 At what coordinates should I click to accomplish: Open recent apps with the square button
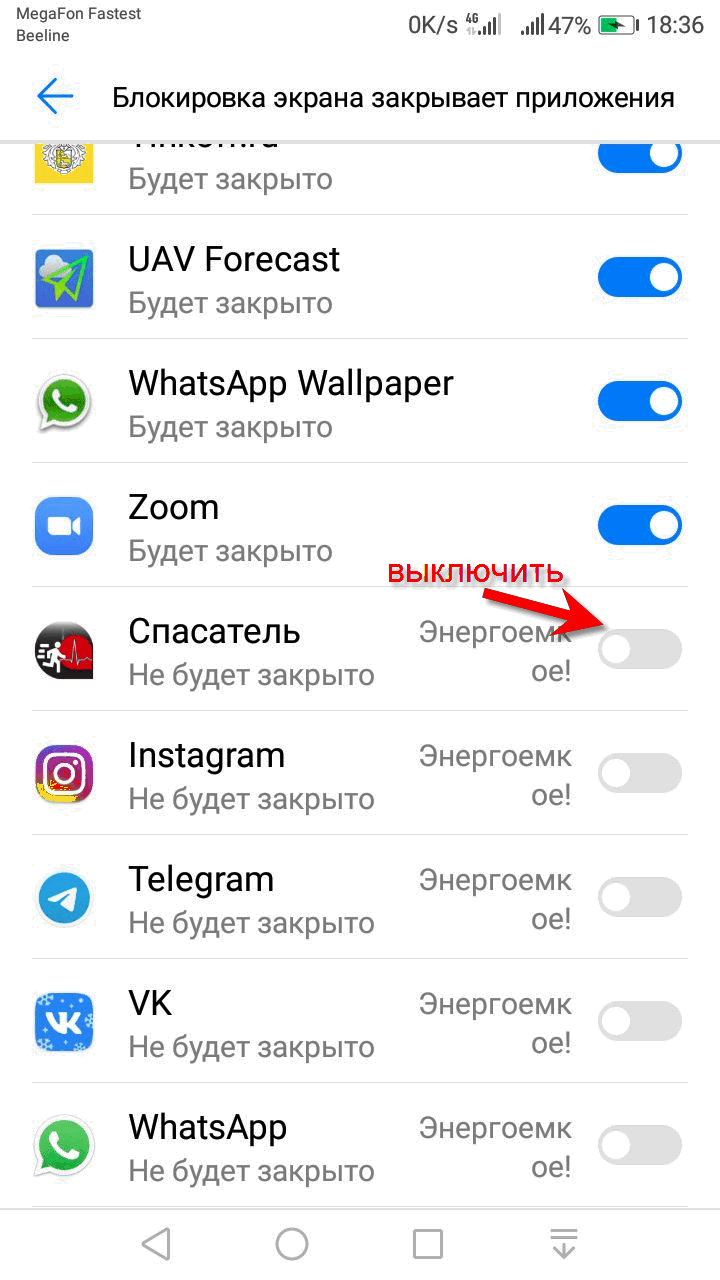click(x=428, y=1244)
